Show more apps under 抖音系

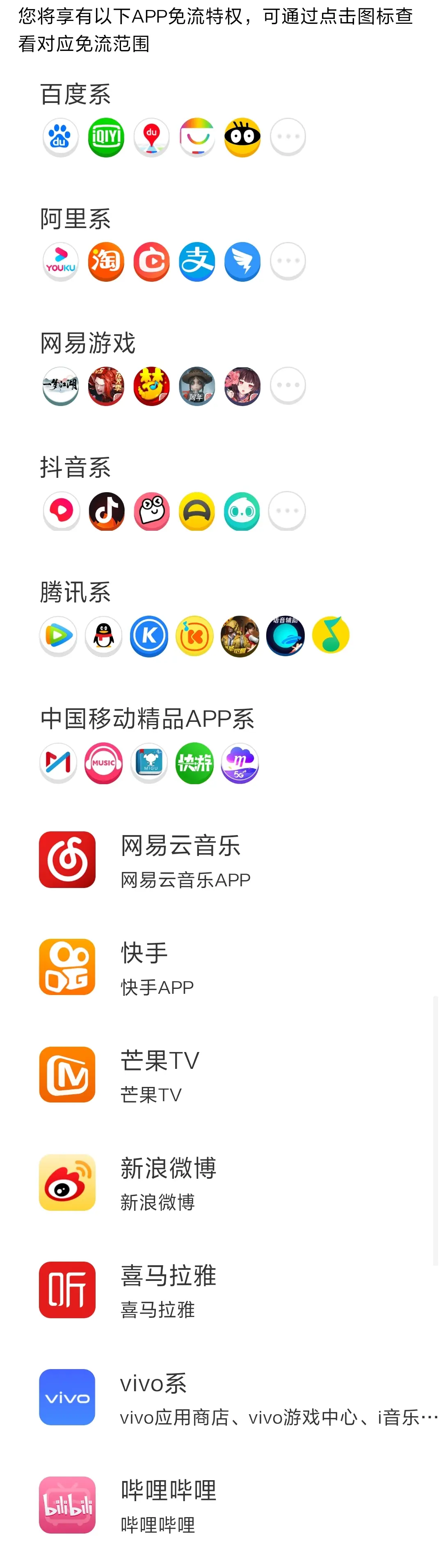(288, 511)
